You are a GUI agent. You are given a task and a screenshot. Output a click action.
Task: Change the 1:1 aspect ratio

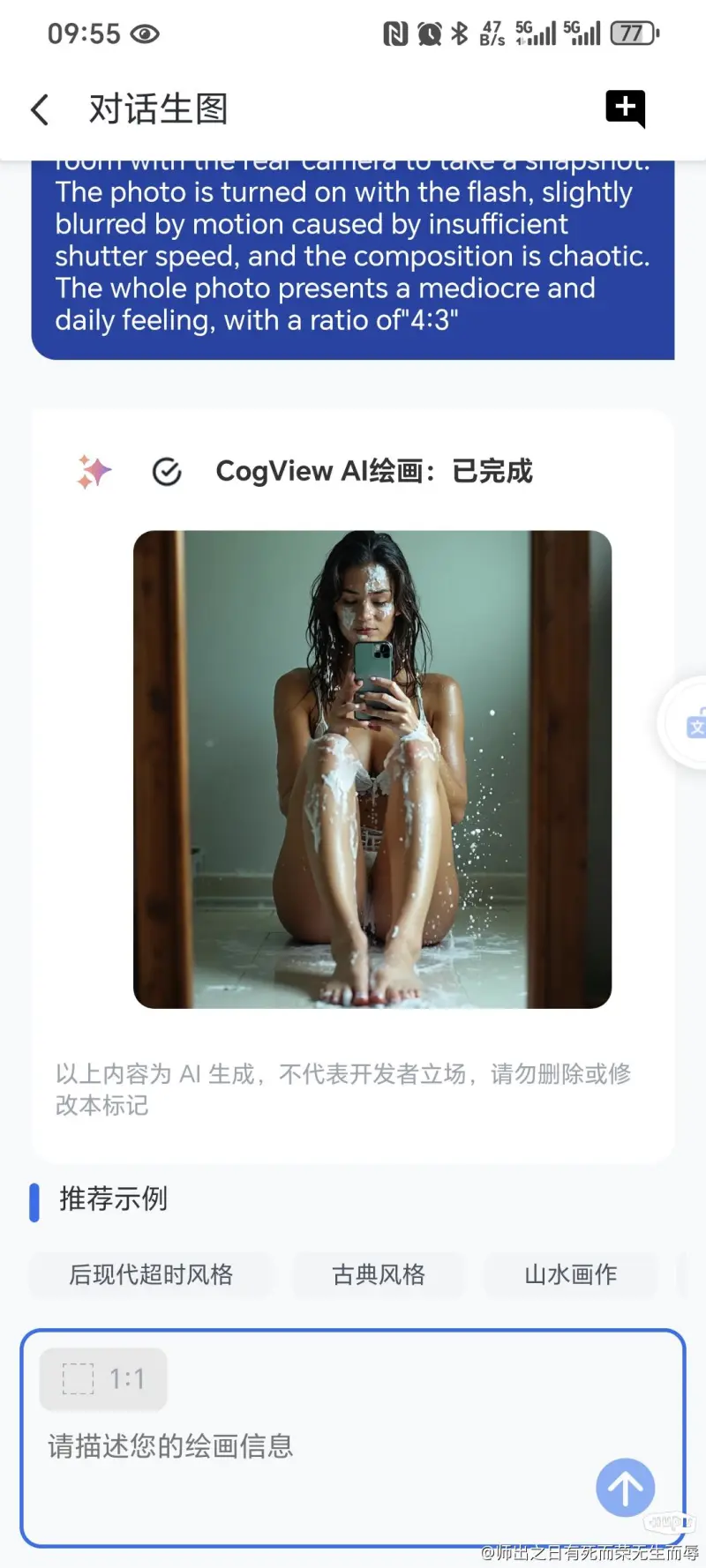tap(103, 1378)
